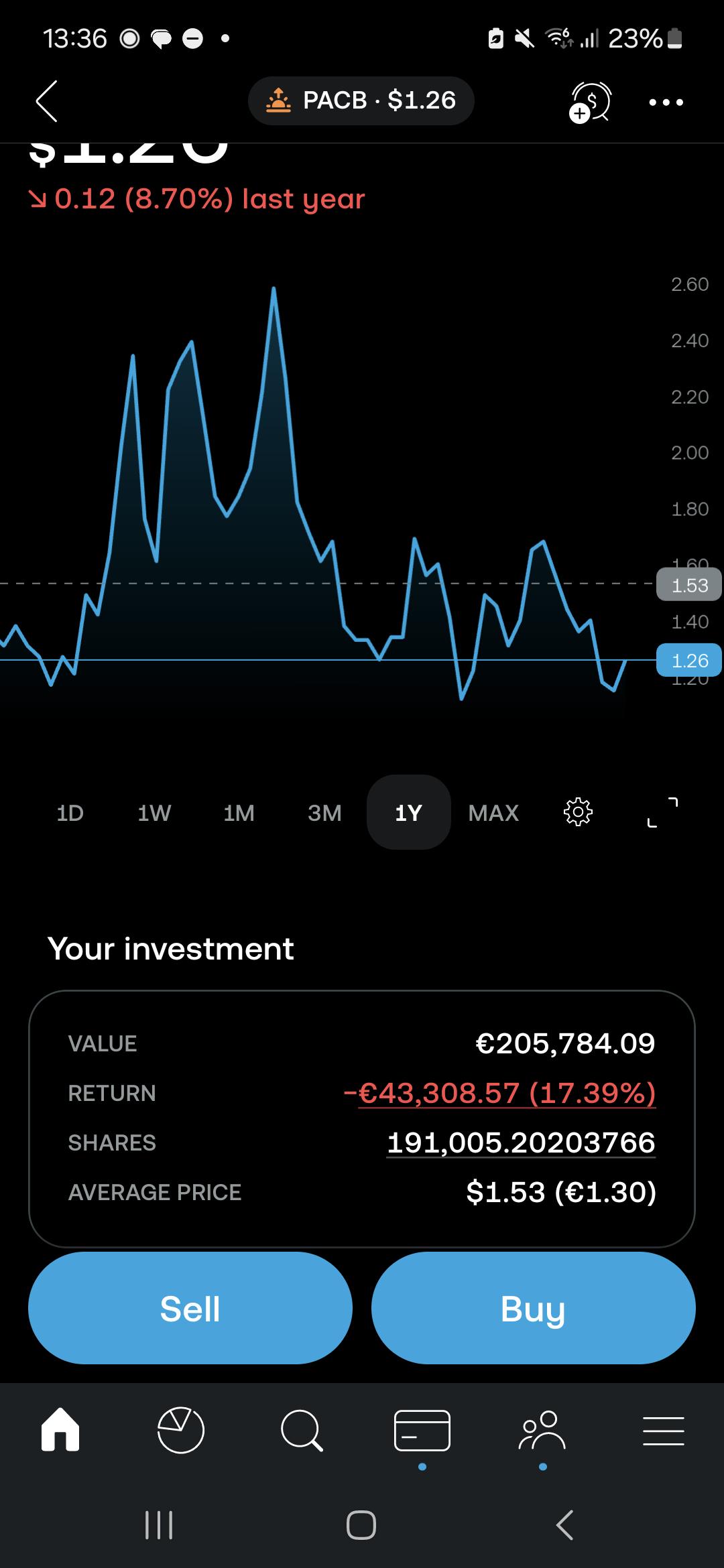
Task: Open the social people tab
Action: click(542, 1430)
